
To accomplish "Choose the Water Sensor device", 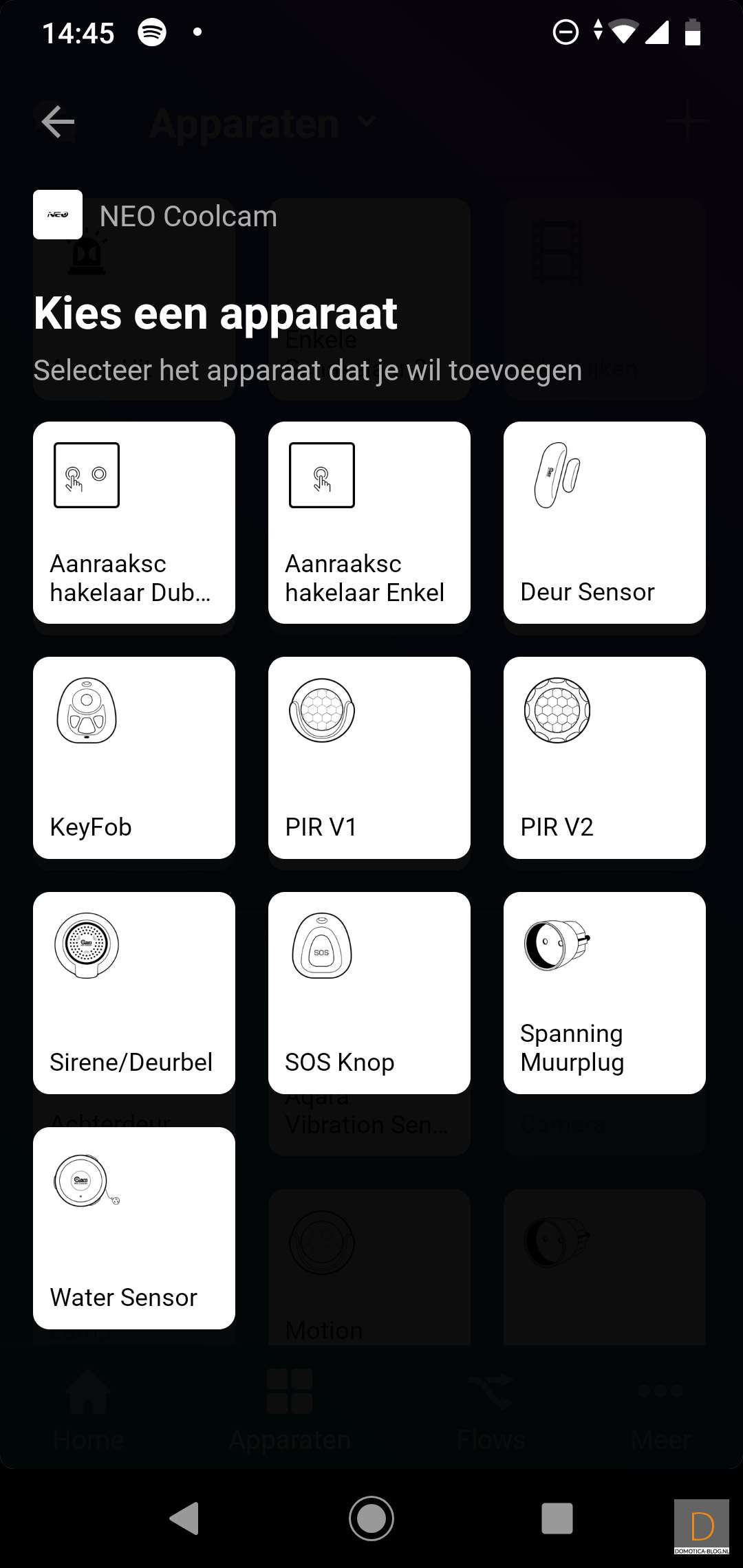I will (x=134, y=1228).
